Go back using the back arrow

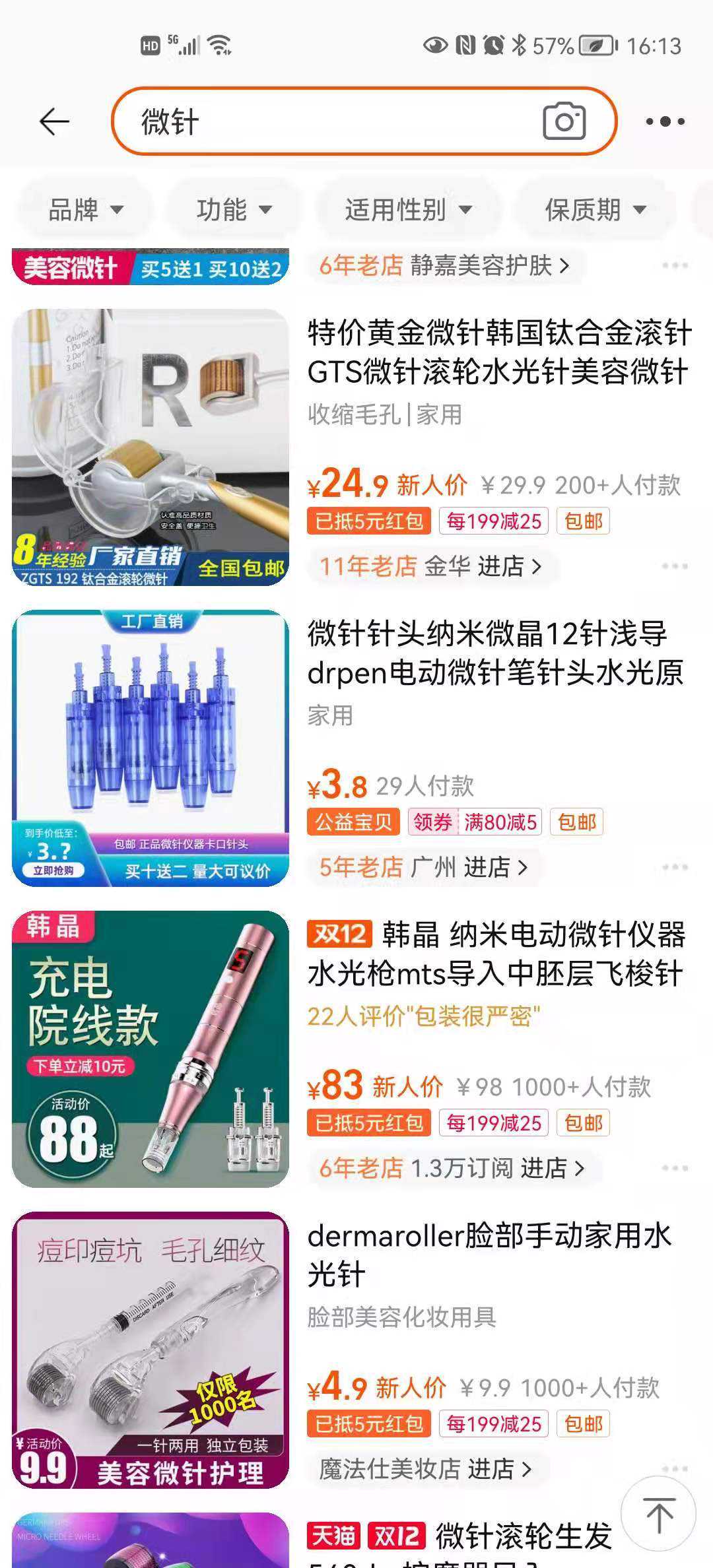pyautogui.click(x=54, y=121)
